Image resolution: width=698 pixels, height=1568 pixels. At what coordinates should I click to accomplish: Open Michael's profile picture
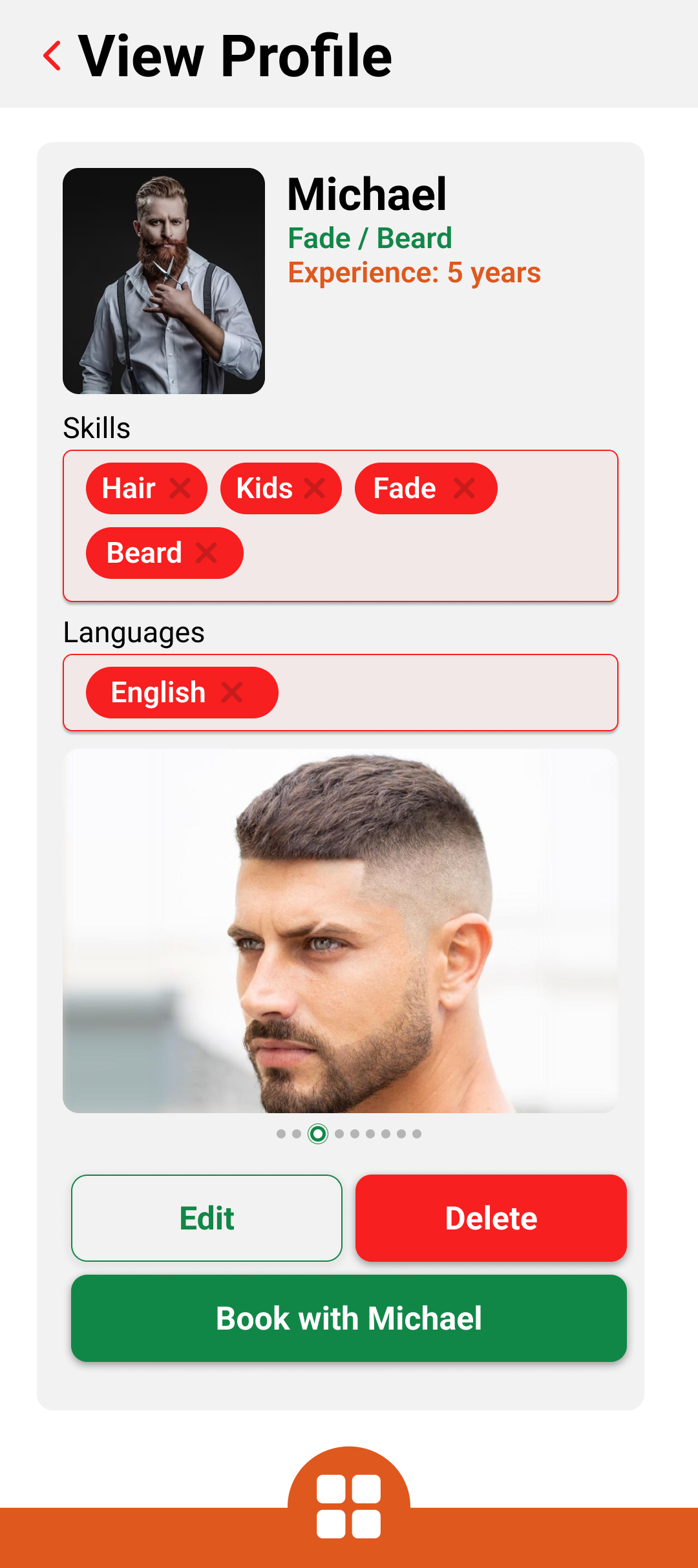[164, 281]
